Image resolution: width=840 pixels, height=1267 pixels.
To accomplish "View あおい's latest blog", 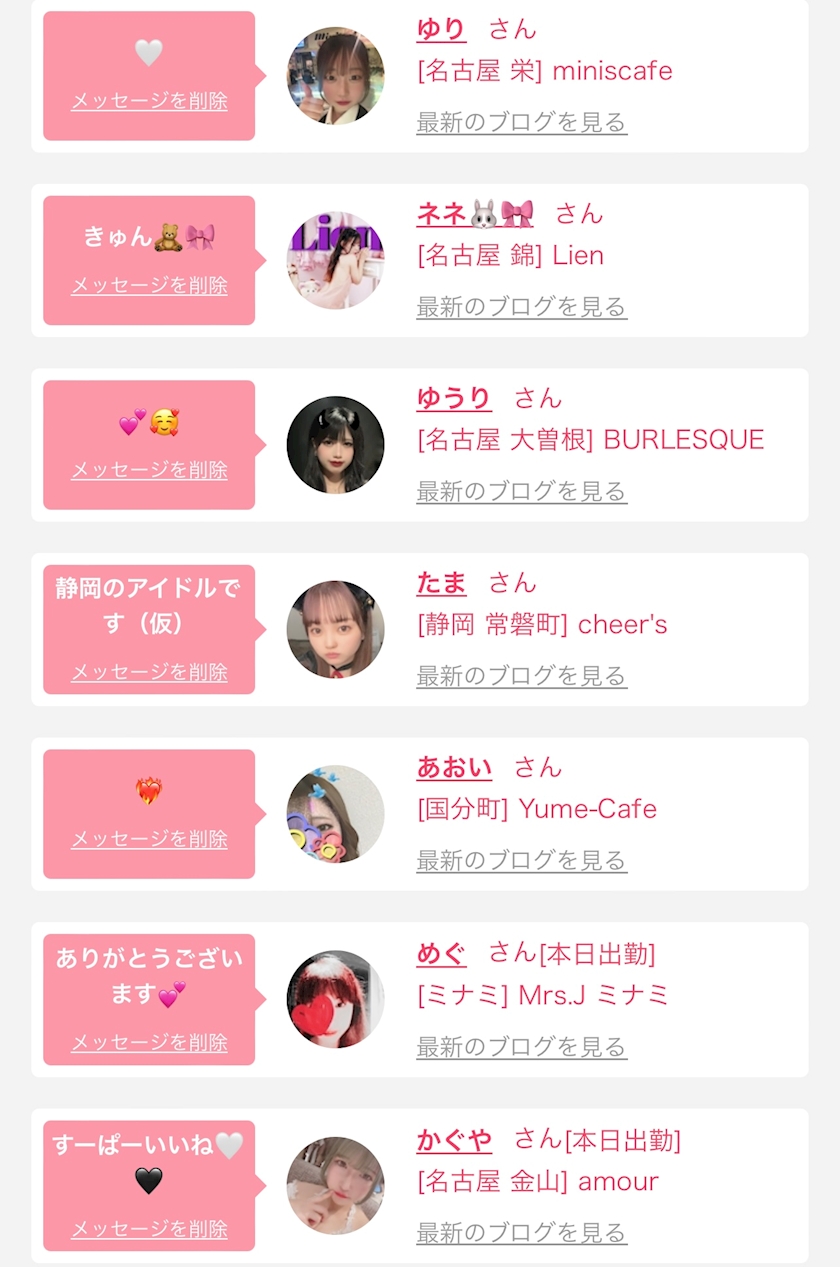I will pyautogui.click(x=521, y=861).
